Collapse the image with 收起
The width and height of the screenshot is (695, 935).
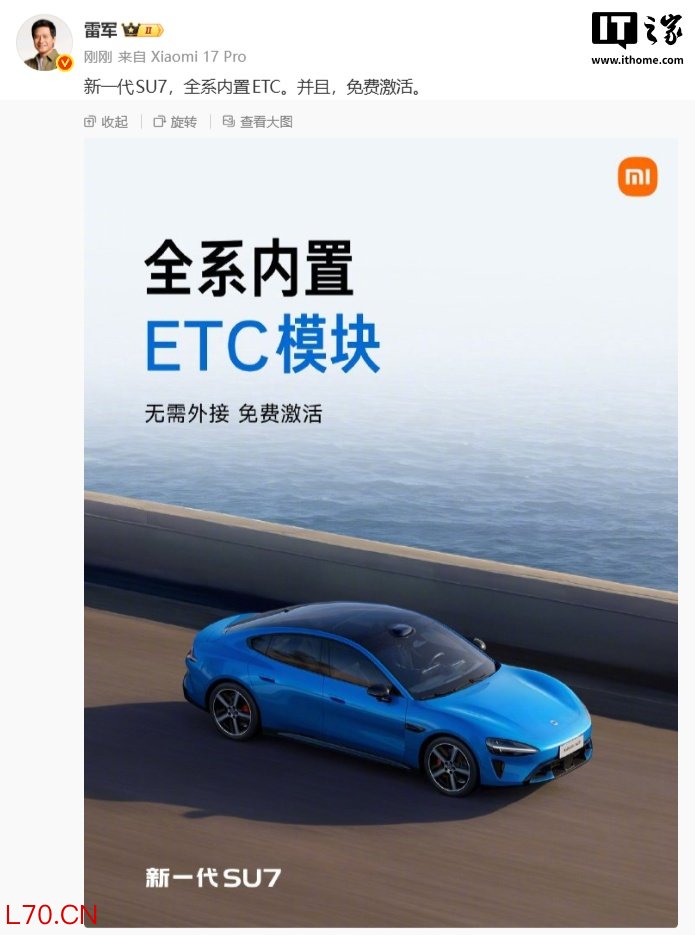107,122
